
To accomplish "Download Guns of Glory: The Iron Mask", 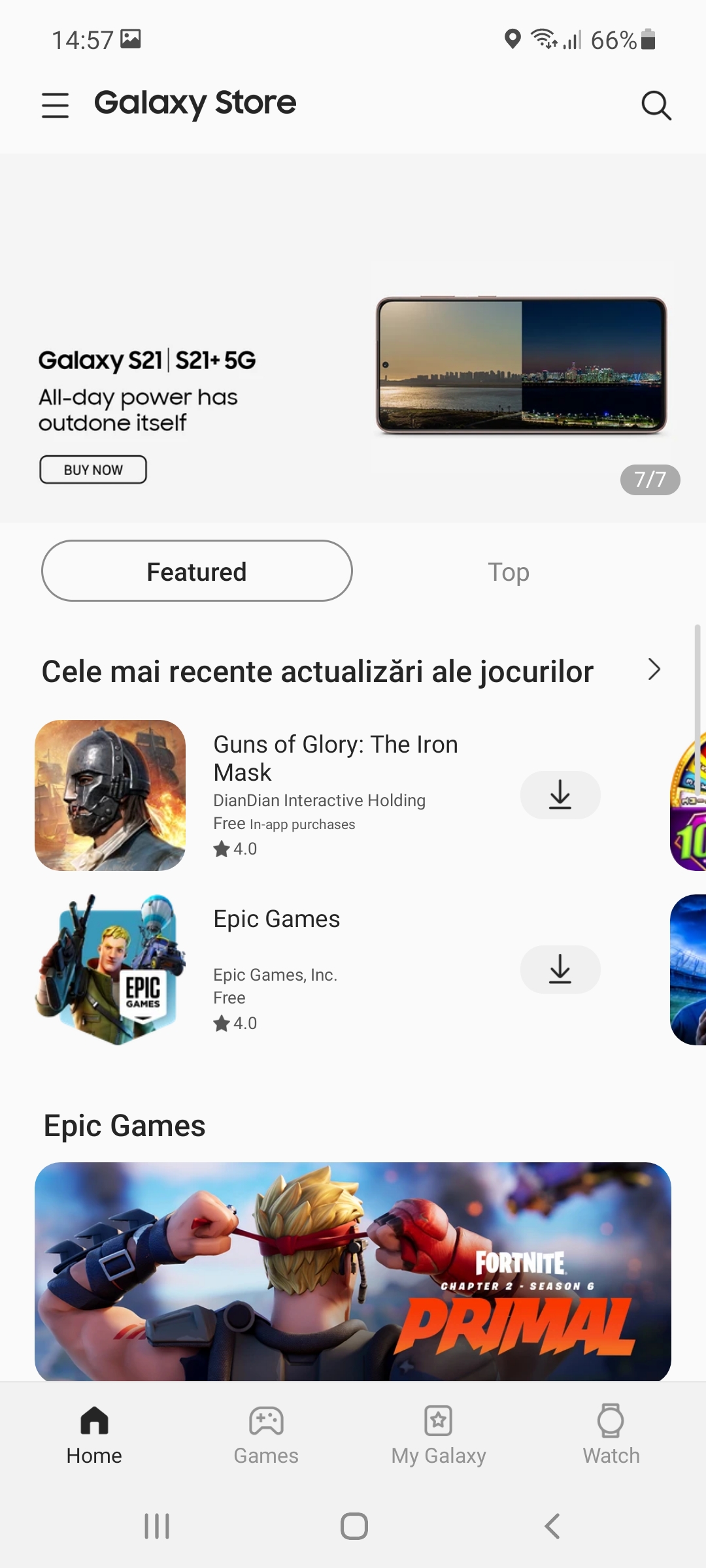I will (x=560, y=795).
